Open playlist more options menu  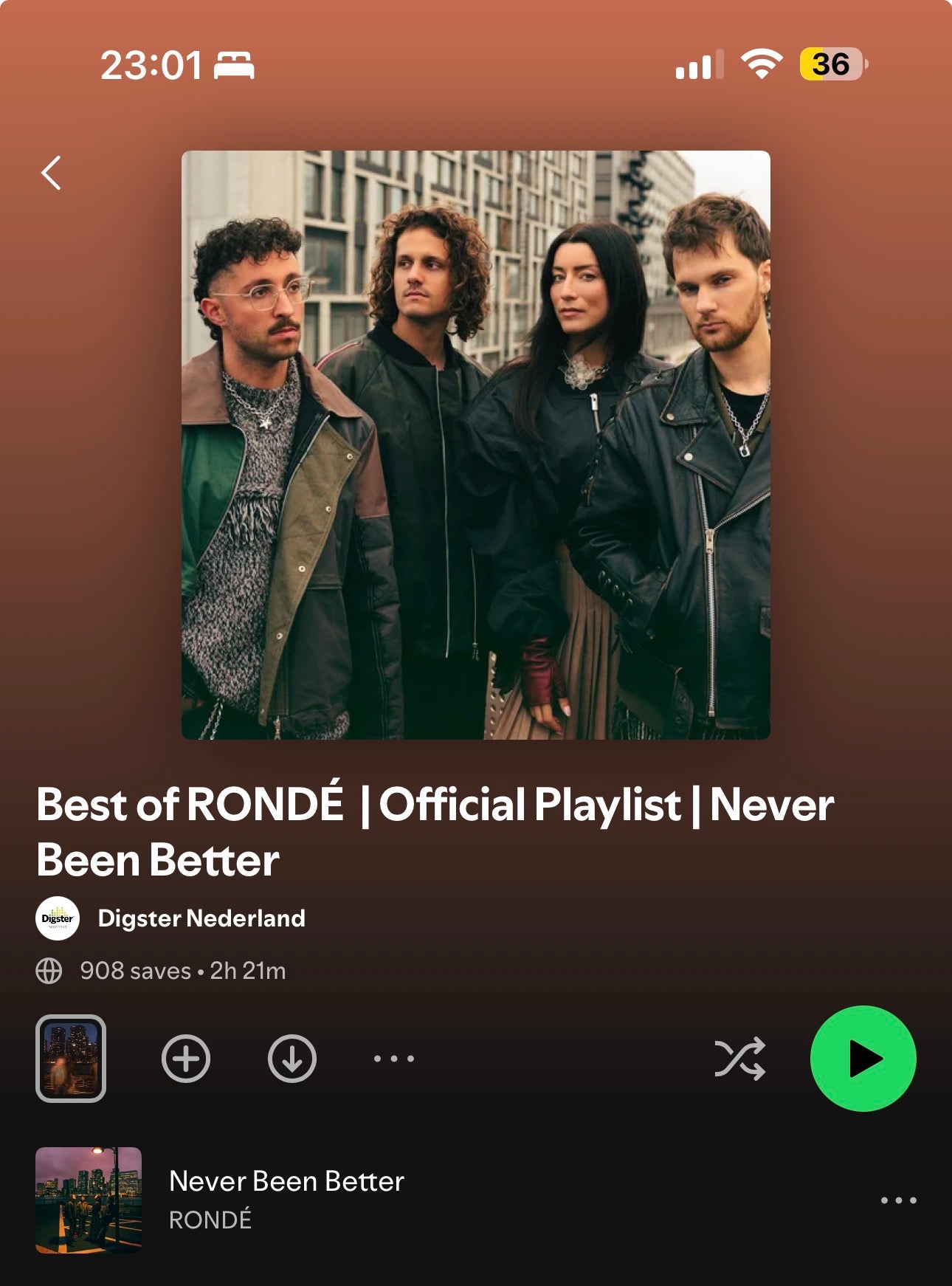[393, 1059]
